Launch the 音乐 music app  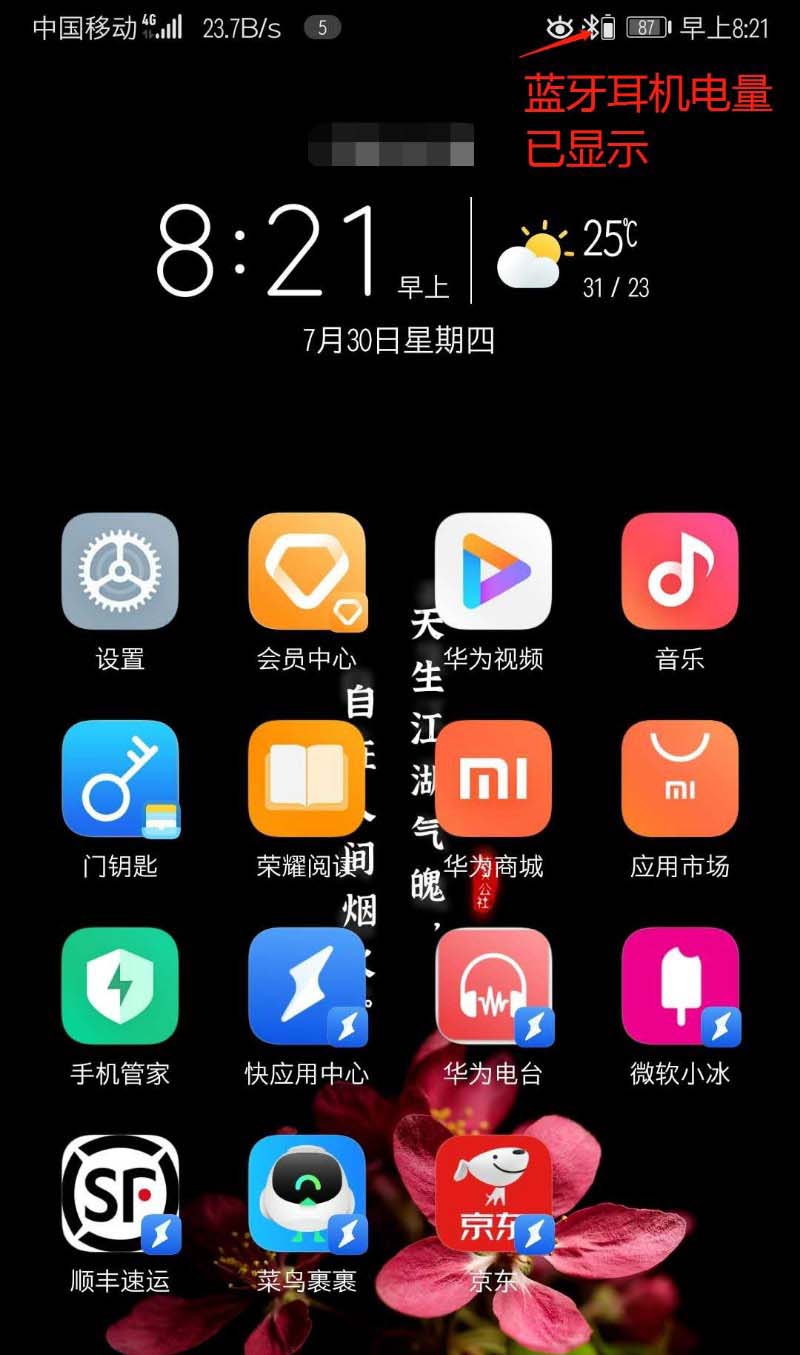680,571
